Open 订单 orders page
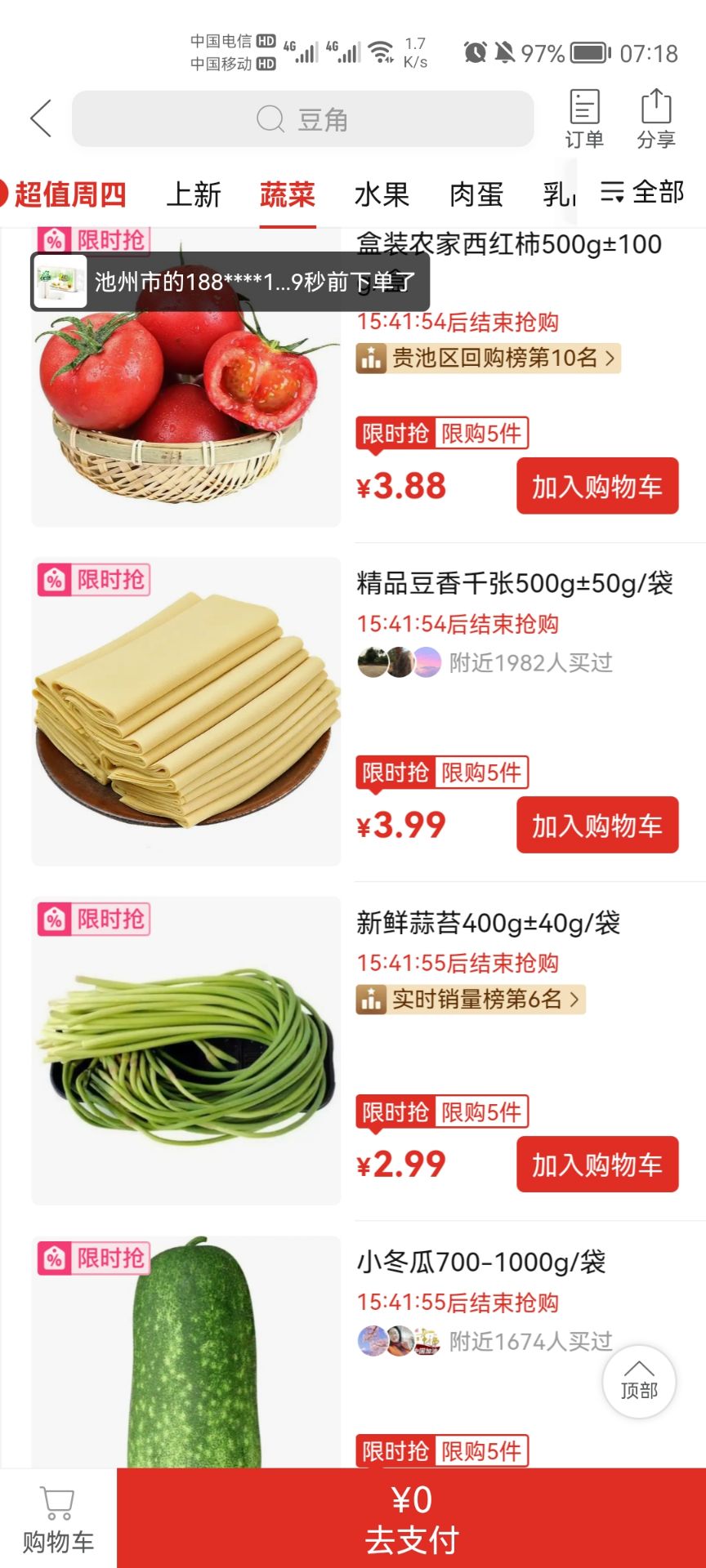 click(584, 119)
